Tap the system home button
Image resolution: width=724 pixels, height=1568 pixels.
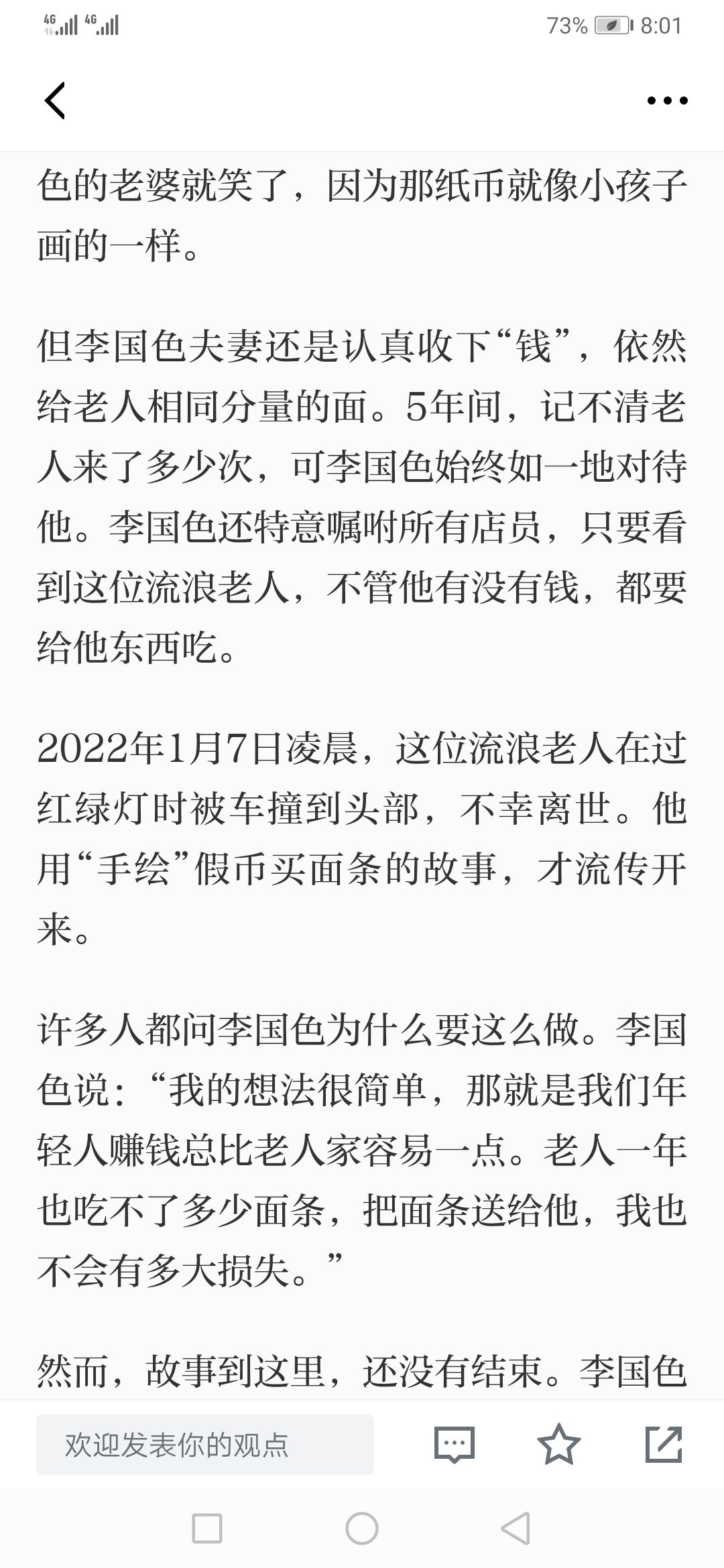coord(362,1529)
